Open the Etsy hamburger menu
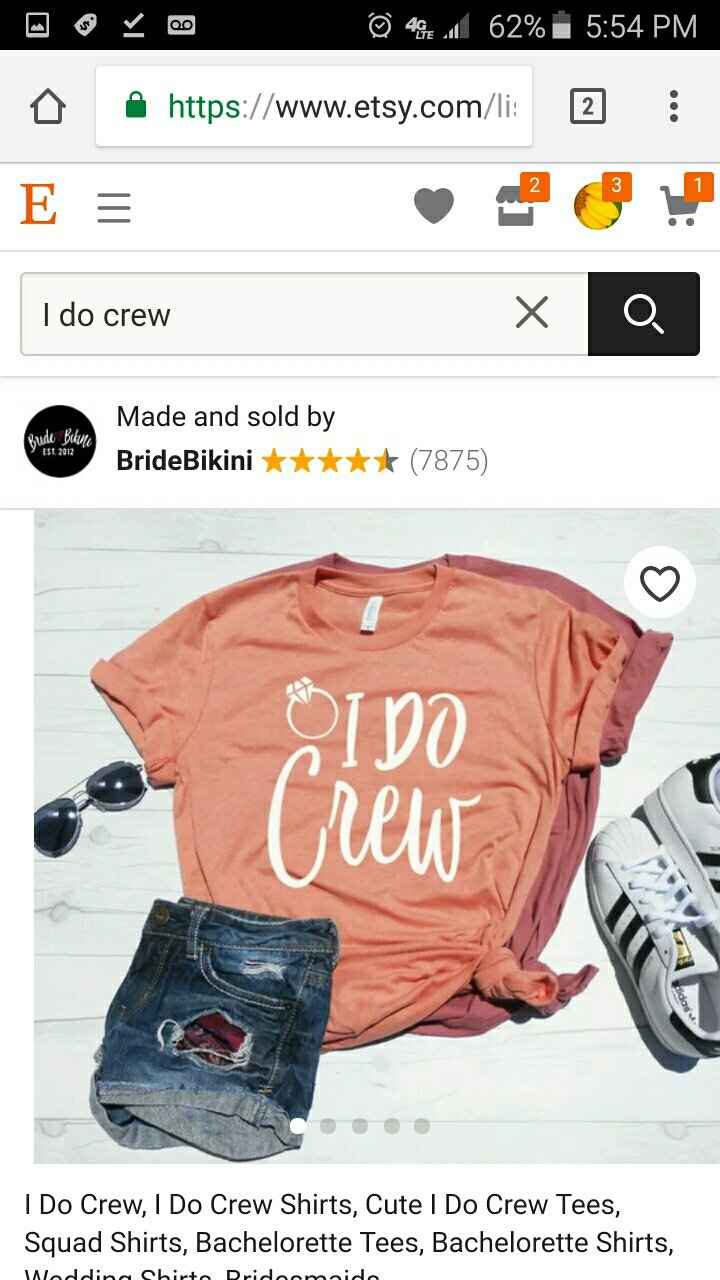720x1280 pixels. pos(114,208)
